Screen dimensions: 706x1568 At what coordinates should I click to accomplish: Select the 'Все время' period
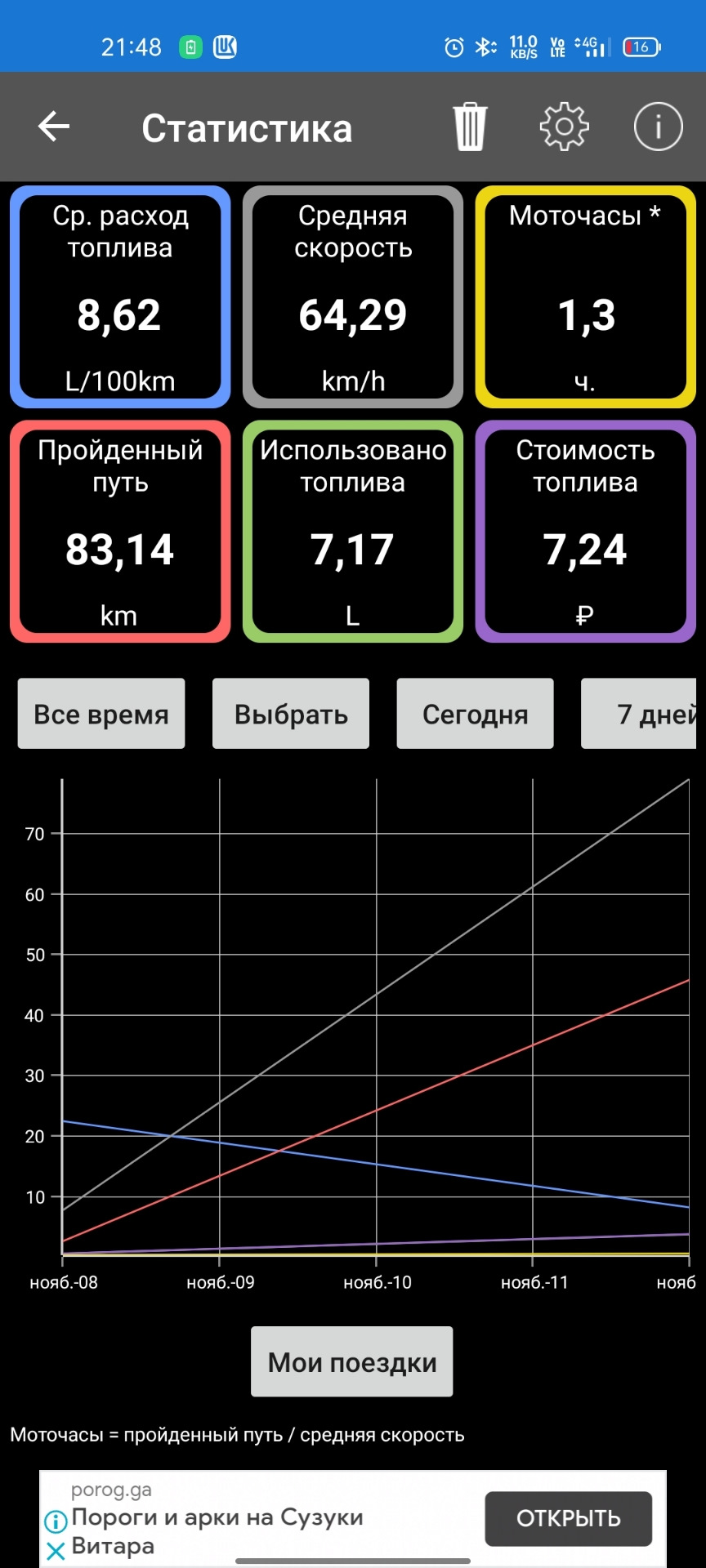click(101, 714)
